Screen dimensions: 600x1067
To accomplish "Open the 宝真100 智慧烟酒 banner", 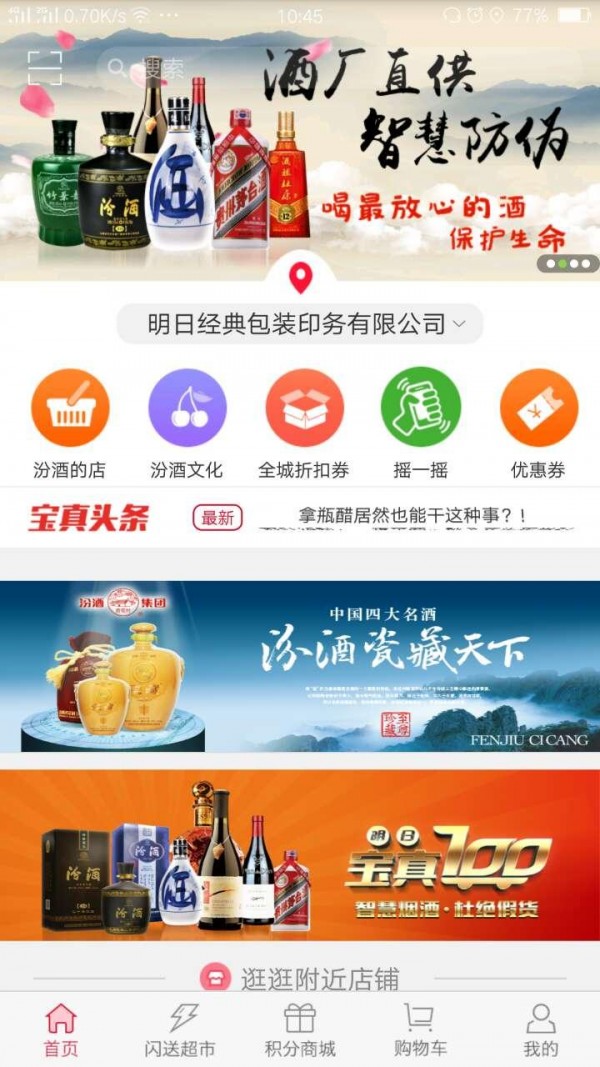I will pos(300,855).
